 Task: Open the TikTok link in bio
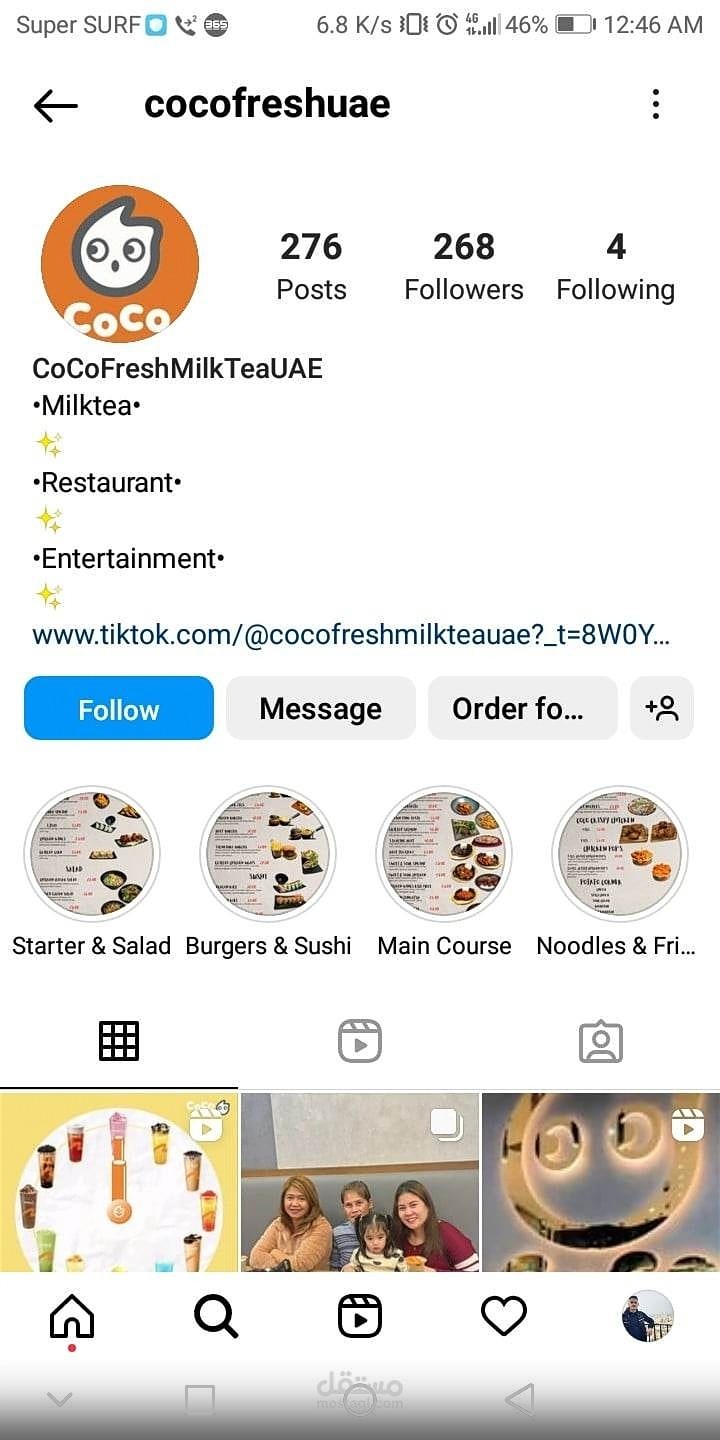tap(350, 635)
